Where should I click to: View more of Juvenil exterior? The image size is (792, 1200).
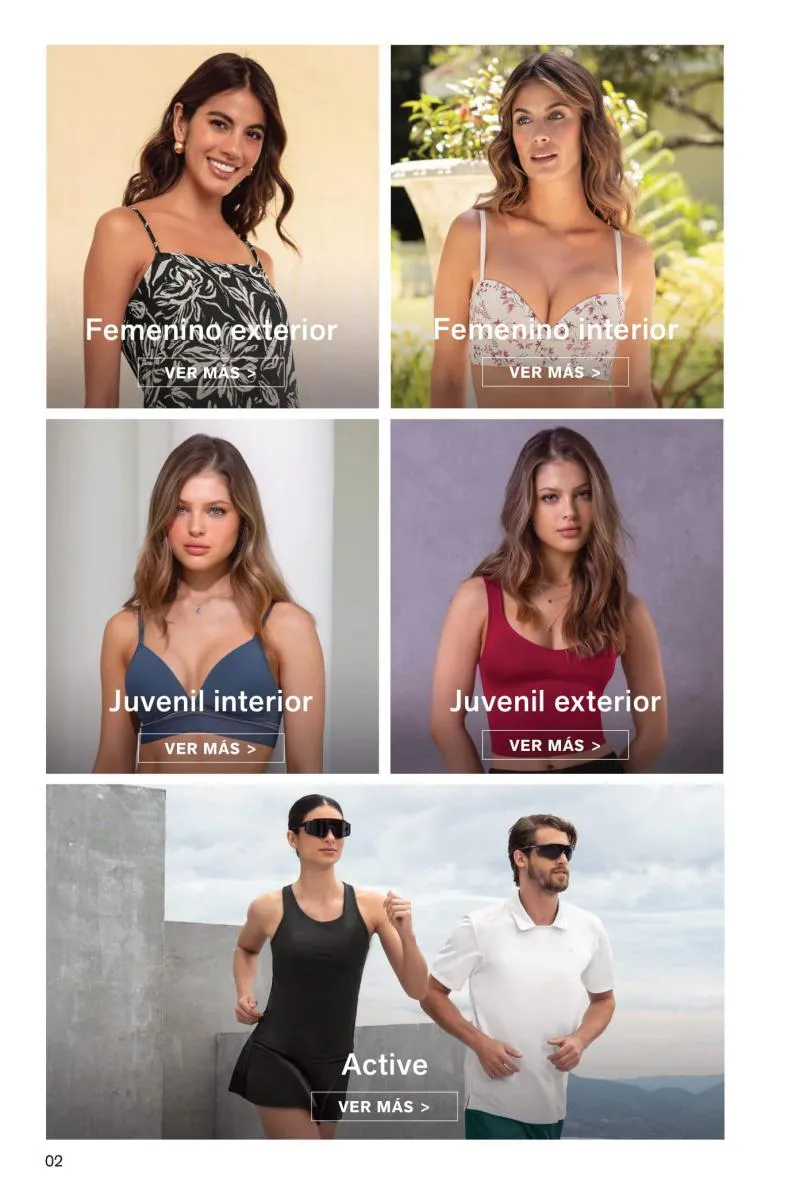click(555, 745)
